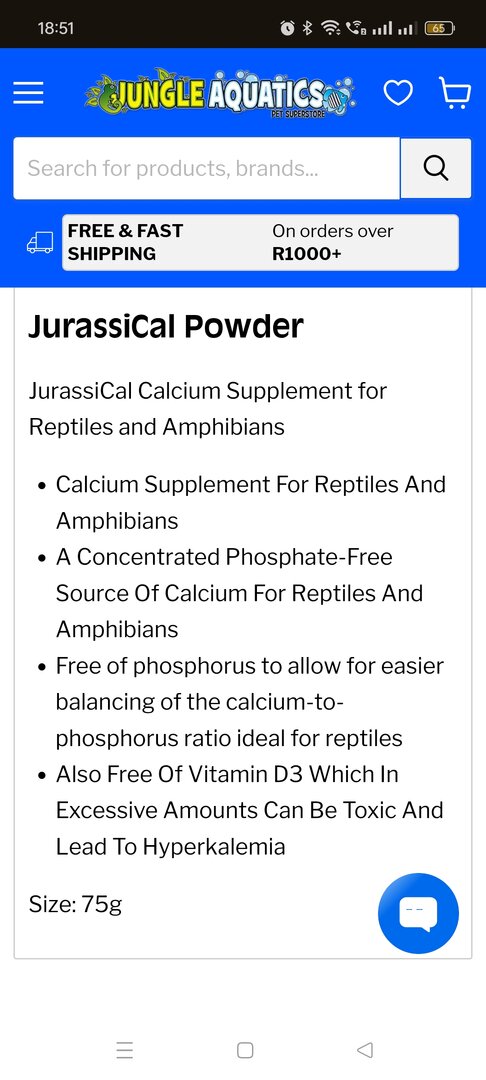Open the hamburger menu

coord(28,93)
